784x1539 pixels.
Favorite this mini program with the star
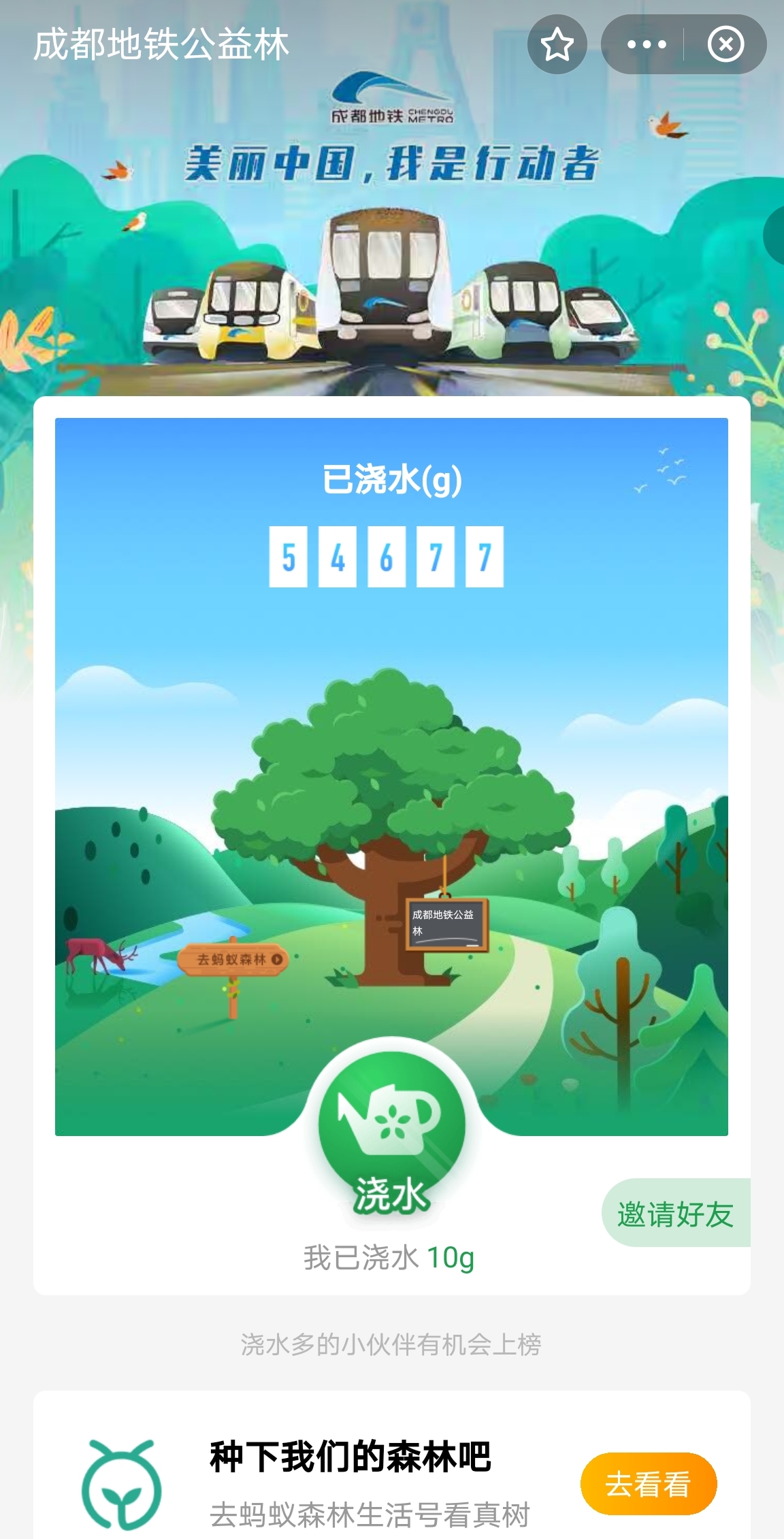(x=557, y=45)
